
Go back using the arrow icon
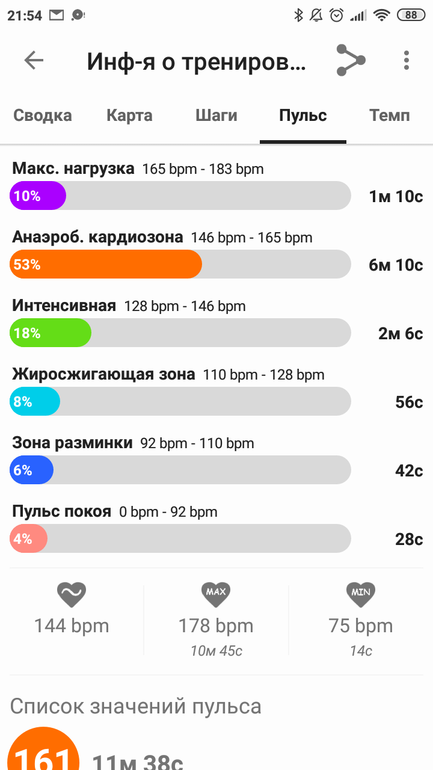[x=34, y=60]
